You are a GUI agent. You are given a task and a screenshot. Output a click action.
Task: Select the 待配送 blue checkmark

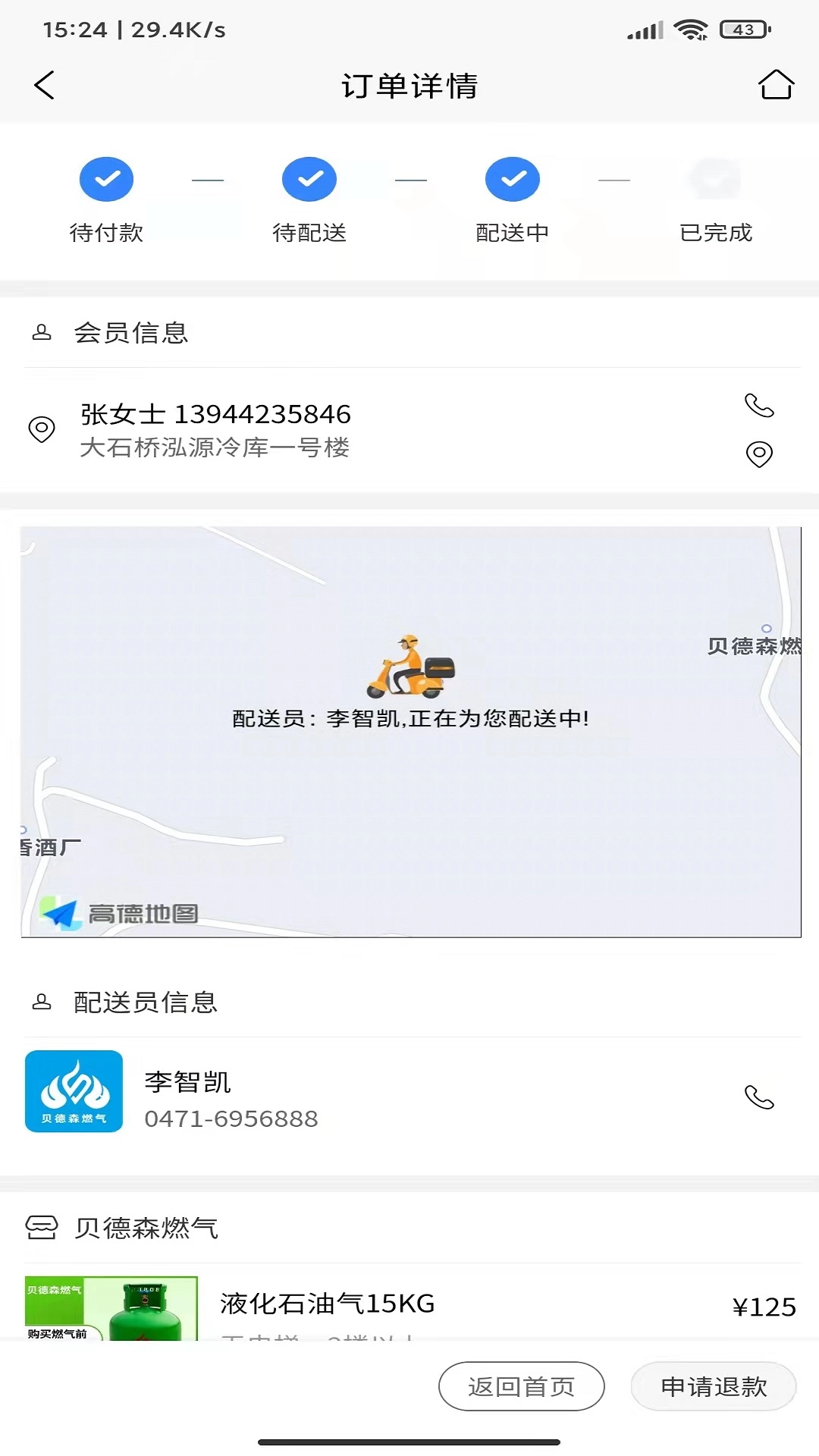pyautogui.click(x=309, y=179)
